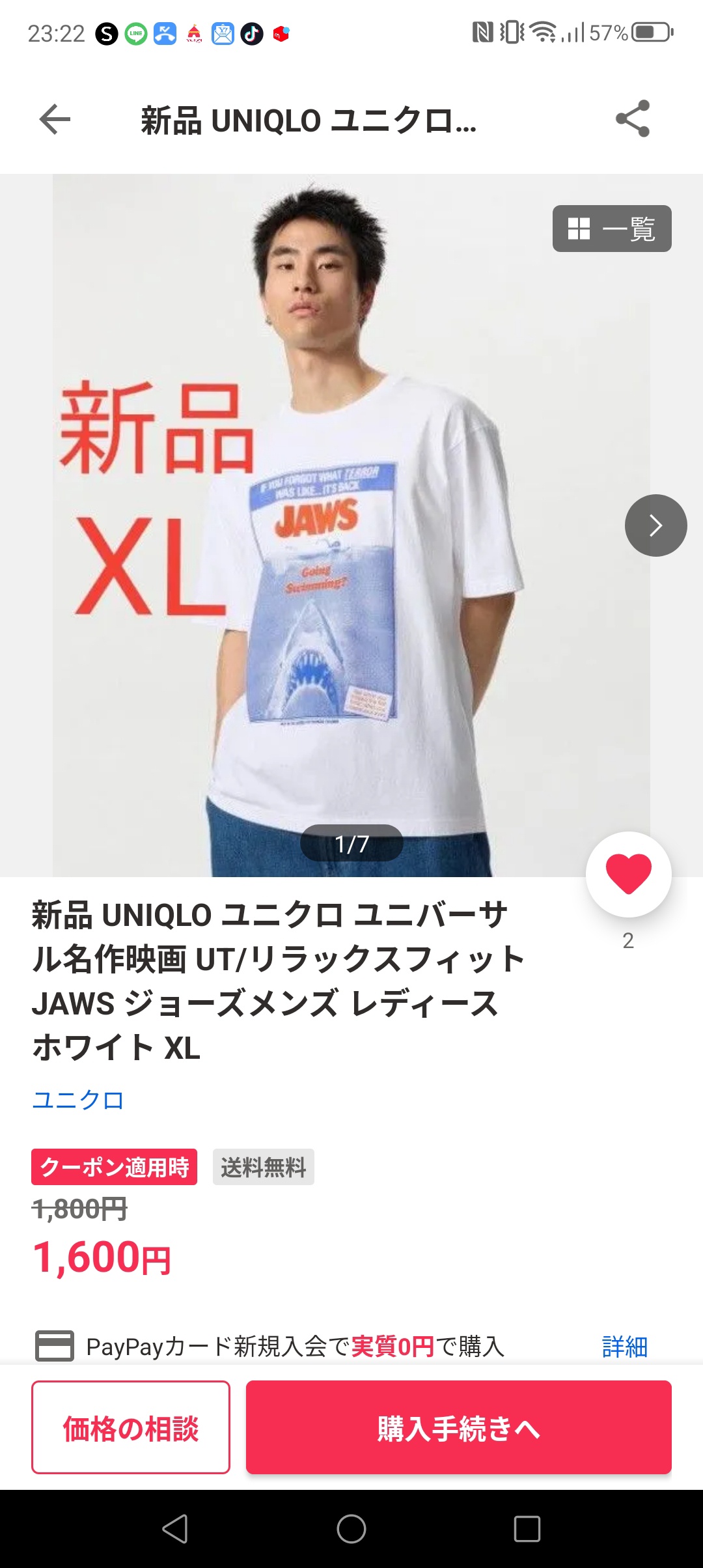Proceed with 購入手続きへ
The height and width of the screenshot is (1568, 703).
[x=459, y=1427]
